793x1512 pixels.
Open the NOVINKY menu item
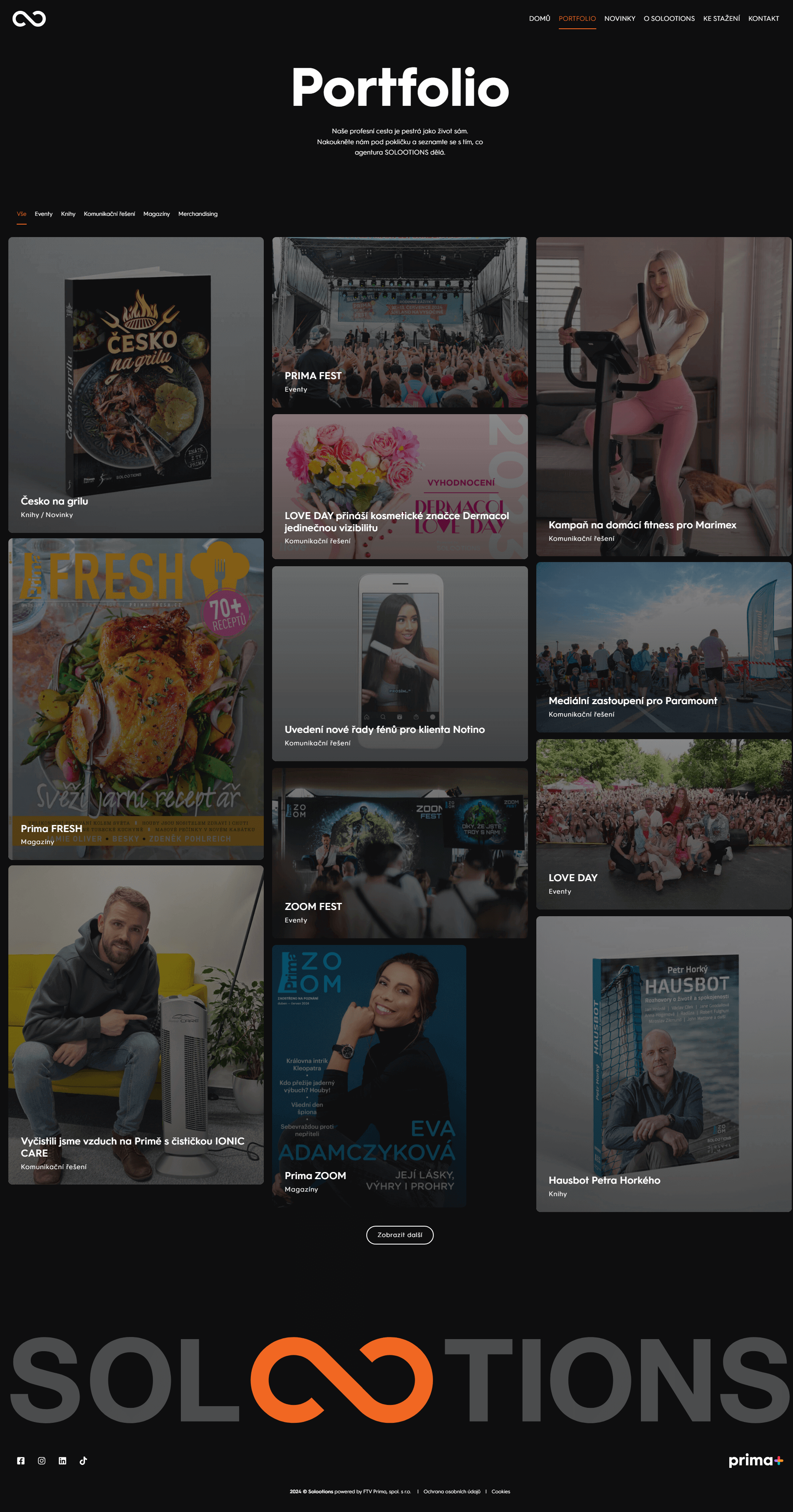pyautogui.click(x=619, y=19)
